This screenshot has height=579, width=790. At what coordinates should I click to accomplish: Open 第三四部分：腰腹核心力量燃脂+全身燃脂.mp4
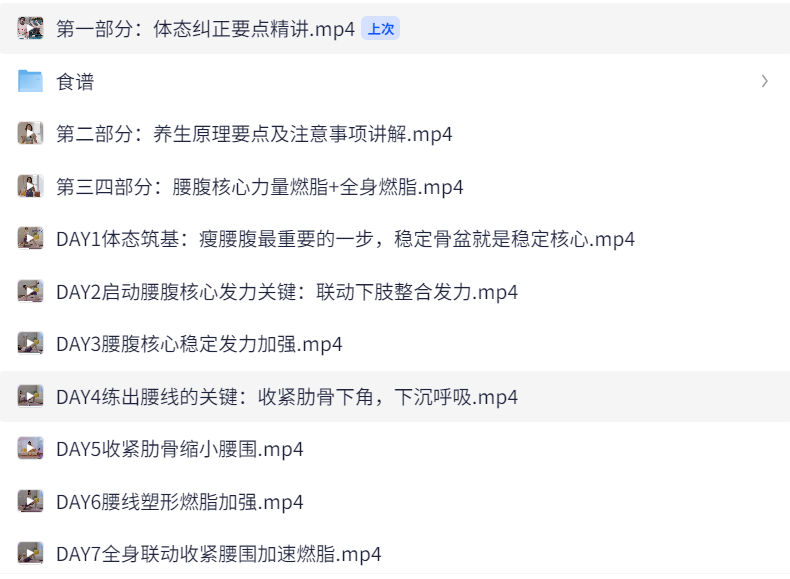coord(259,187)
